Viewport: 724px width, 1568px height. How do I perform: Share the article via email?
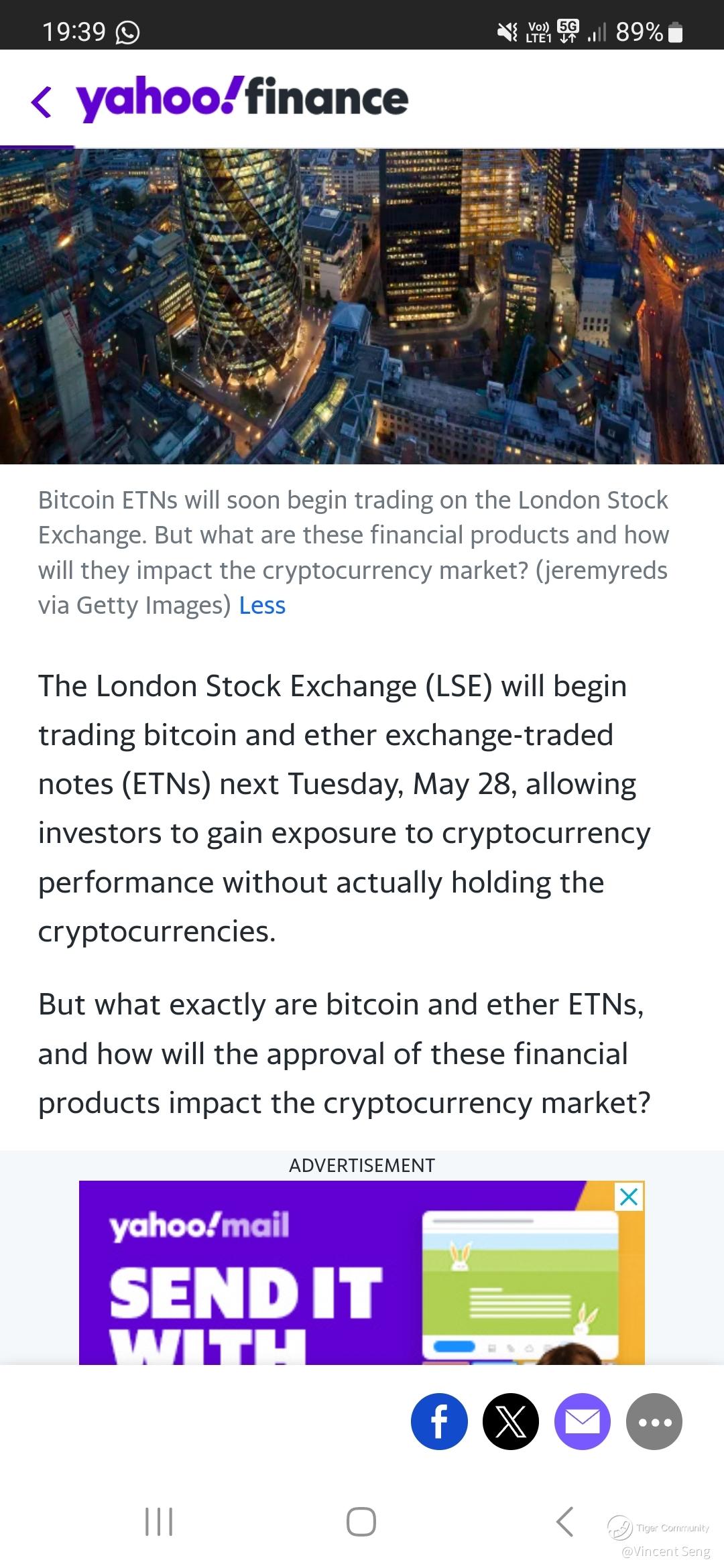(x=583, y=1421)
